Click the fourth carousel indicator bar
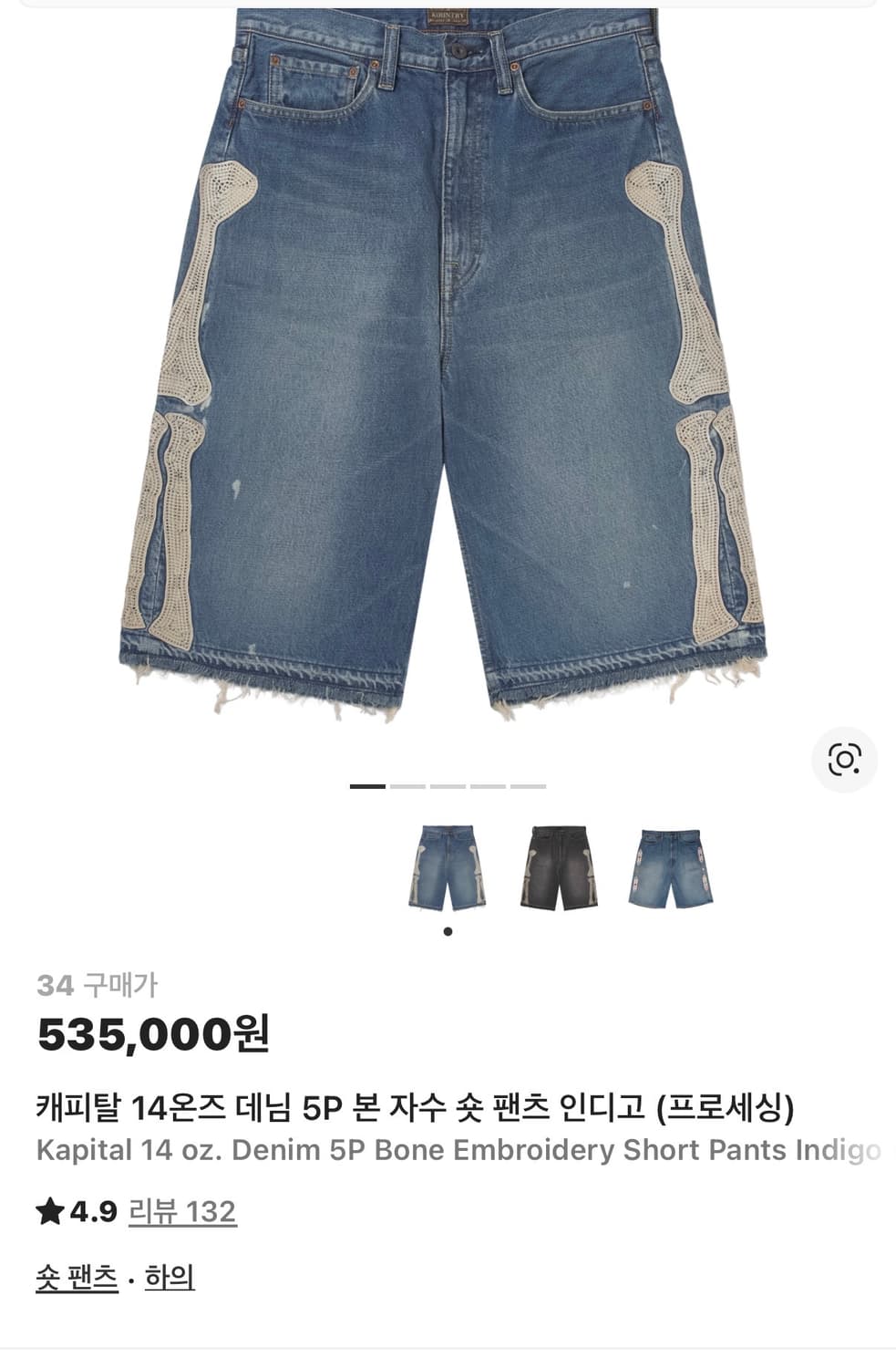The image size is (896, 1368). point(487,784)
